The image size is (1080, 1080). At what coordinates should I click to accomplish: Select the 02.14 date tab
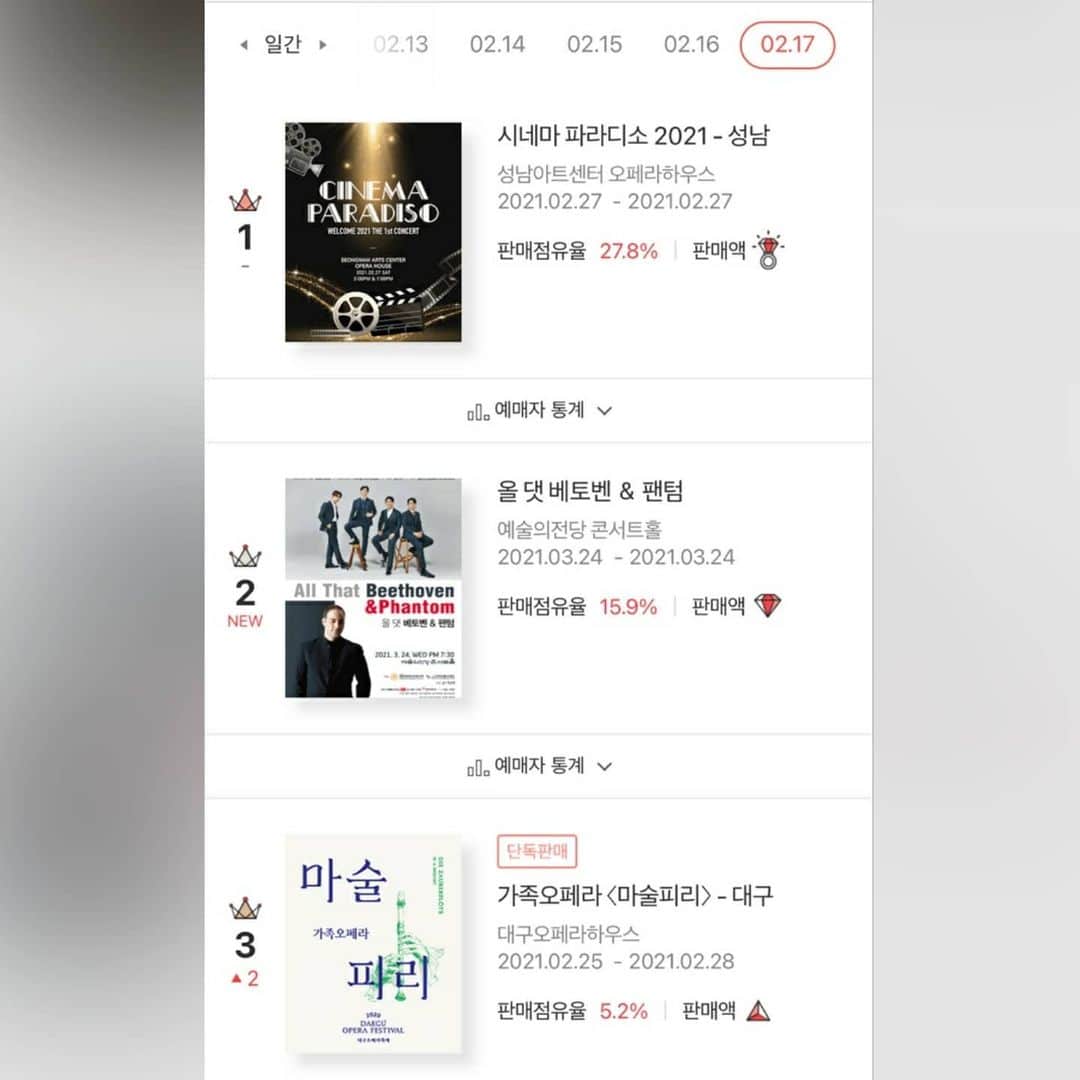[x=497, y=45]
